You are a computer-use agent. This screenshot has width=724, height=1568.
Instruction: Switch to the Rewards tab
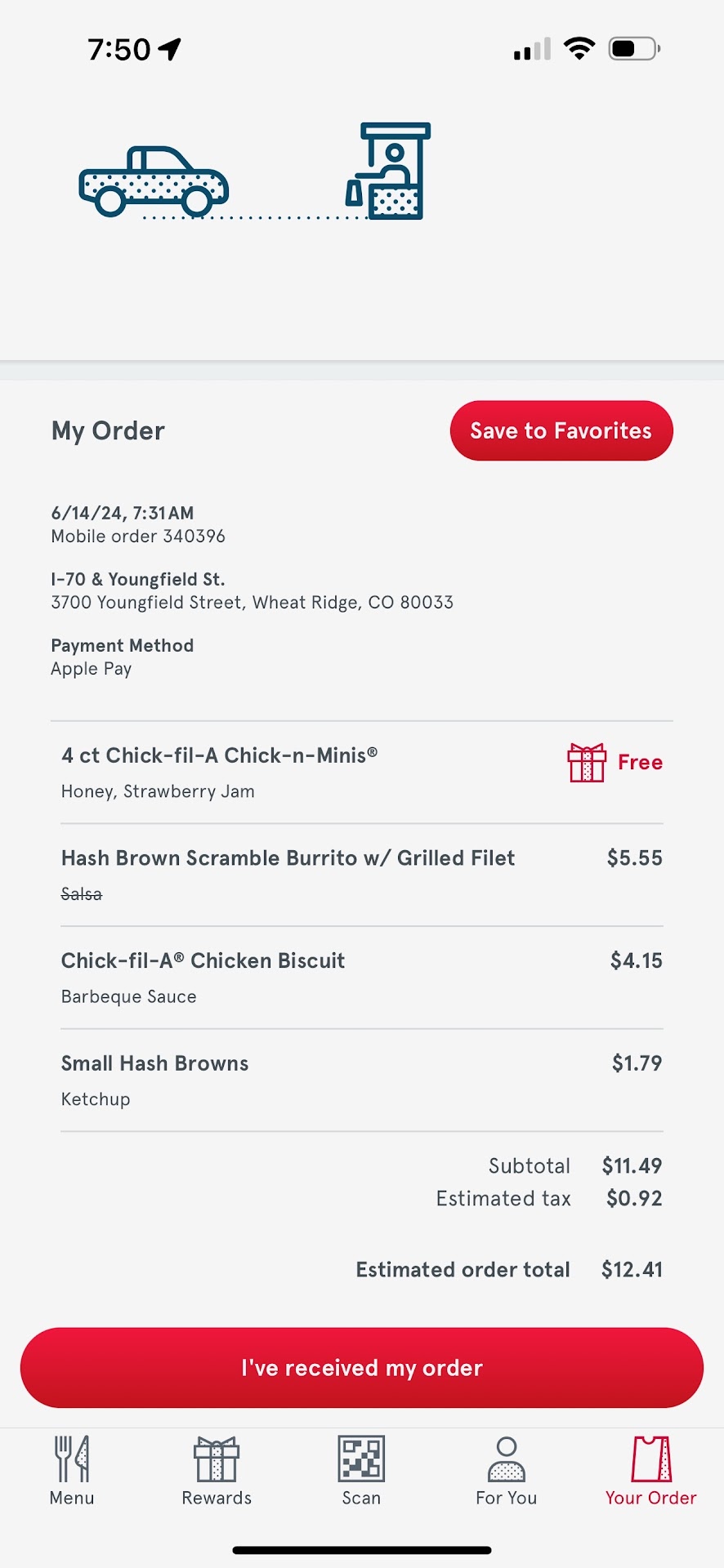pos(217,1470)
